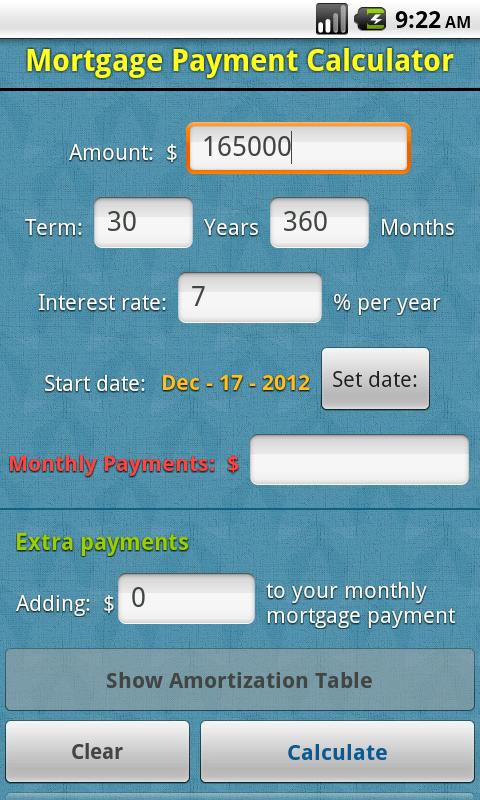Viewport: 480px width, 800px height.
Task: Open the Set date picker
Action: pos(375,379)
